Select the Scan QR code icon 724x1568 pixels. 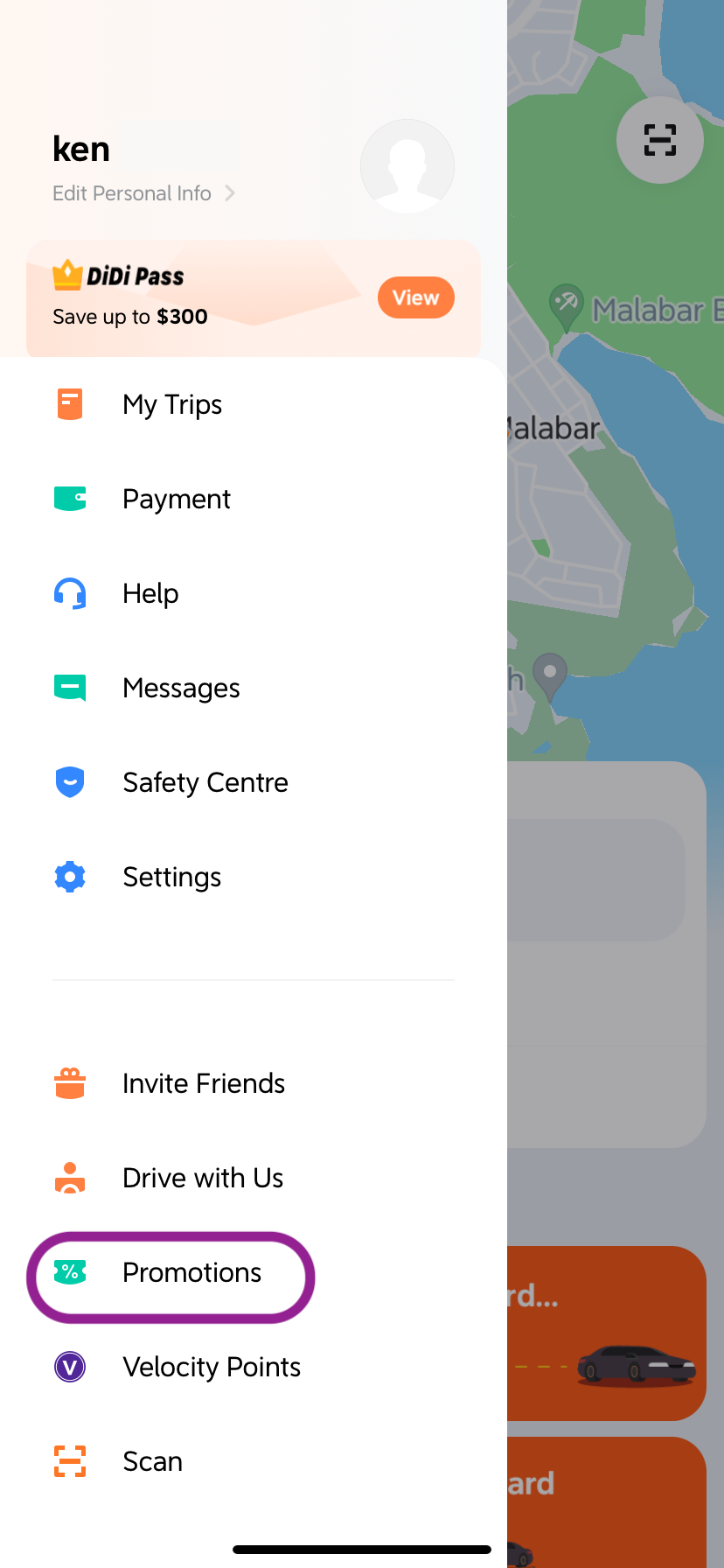(x=69, y=1460)
